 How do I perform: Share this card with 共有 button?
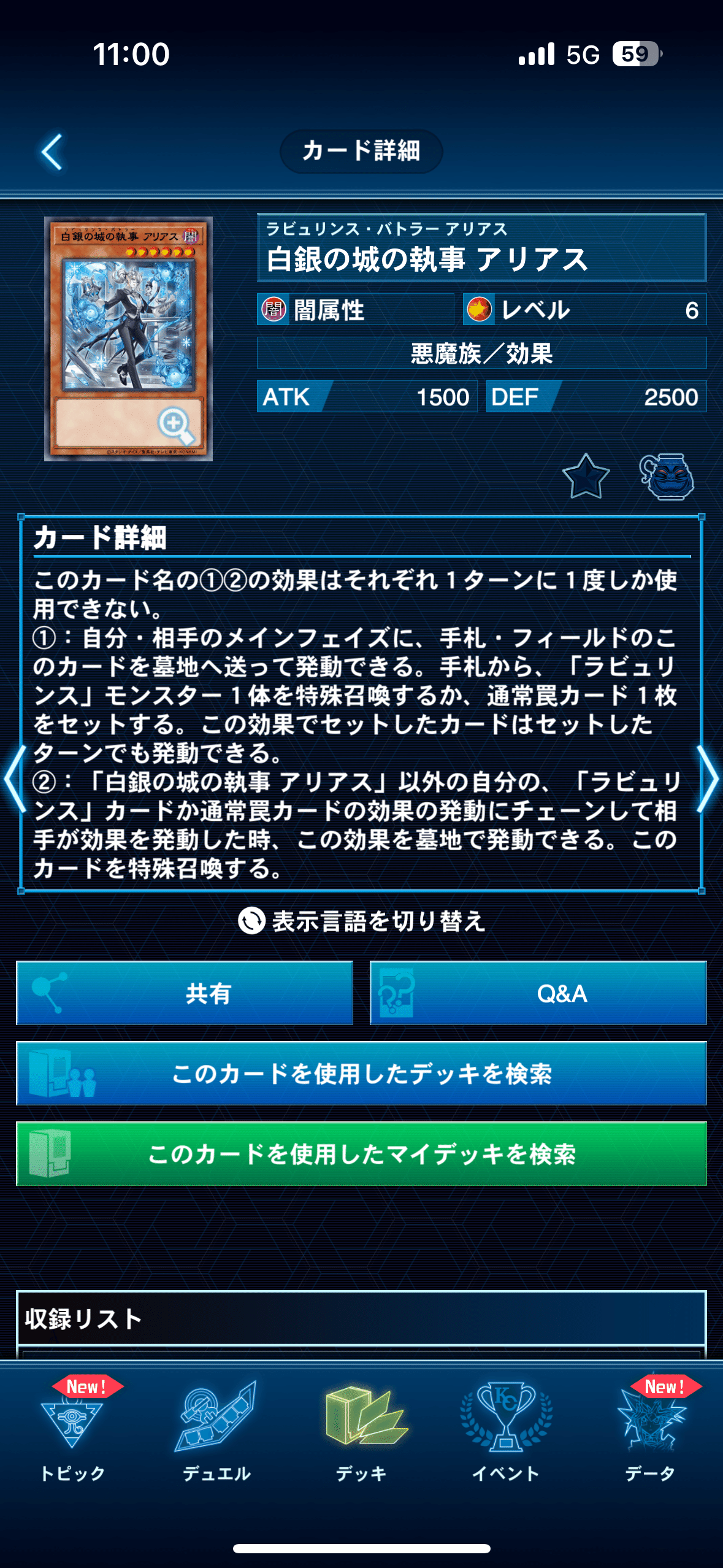coord(185,993)
